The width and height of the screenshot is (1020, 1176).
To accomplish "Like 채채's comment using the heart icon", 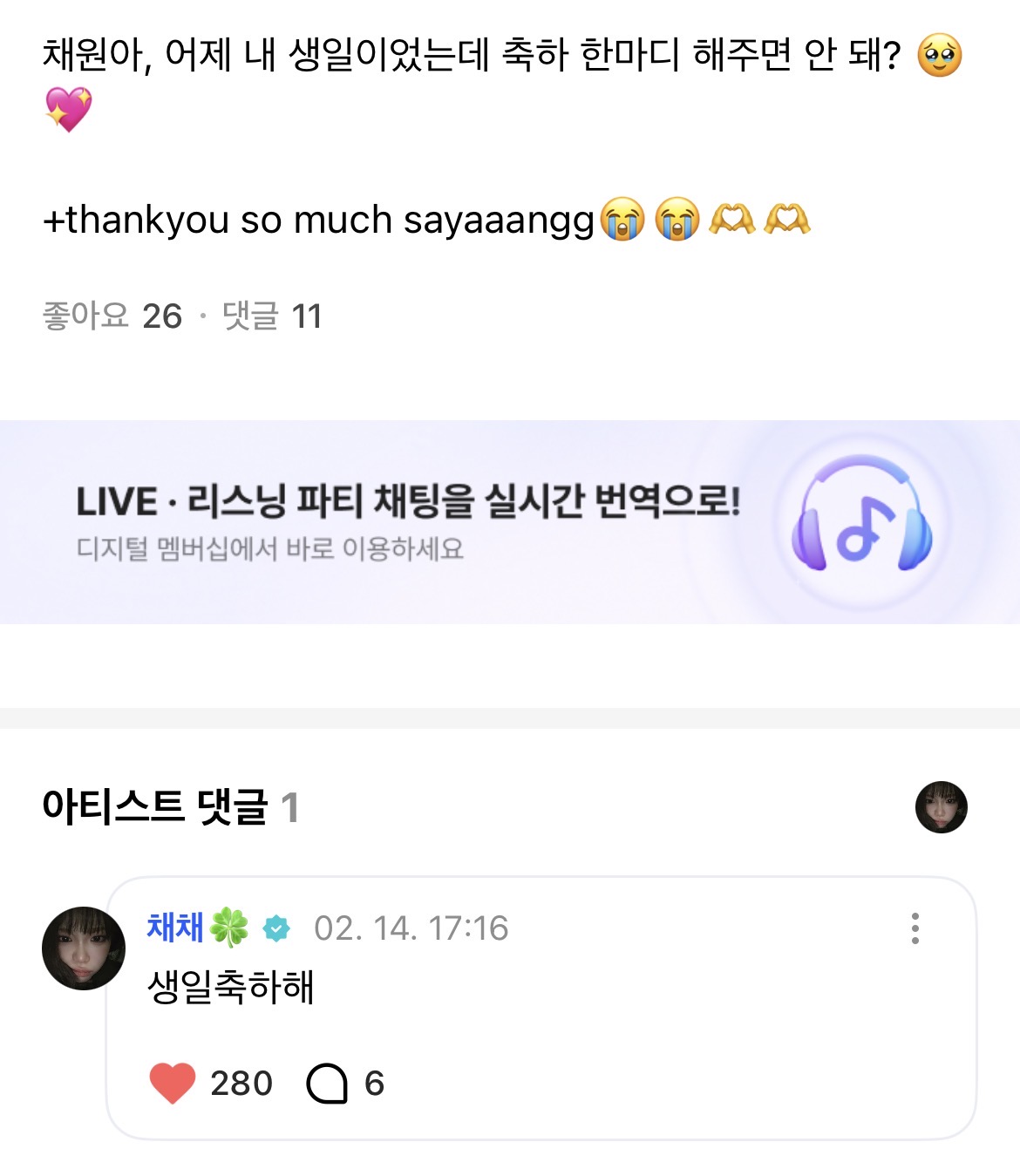I will coord(173,1084).
